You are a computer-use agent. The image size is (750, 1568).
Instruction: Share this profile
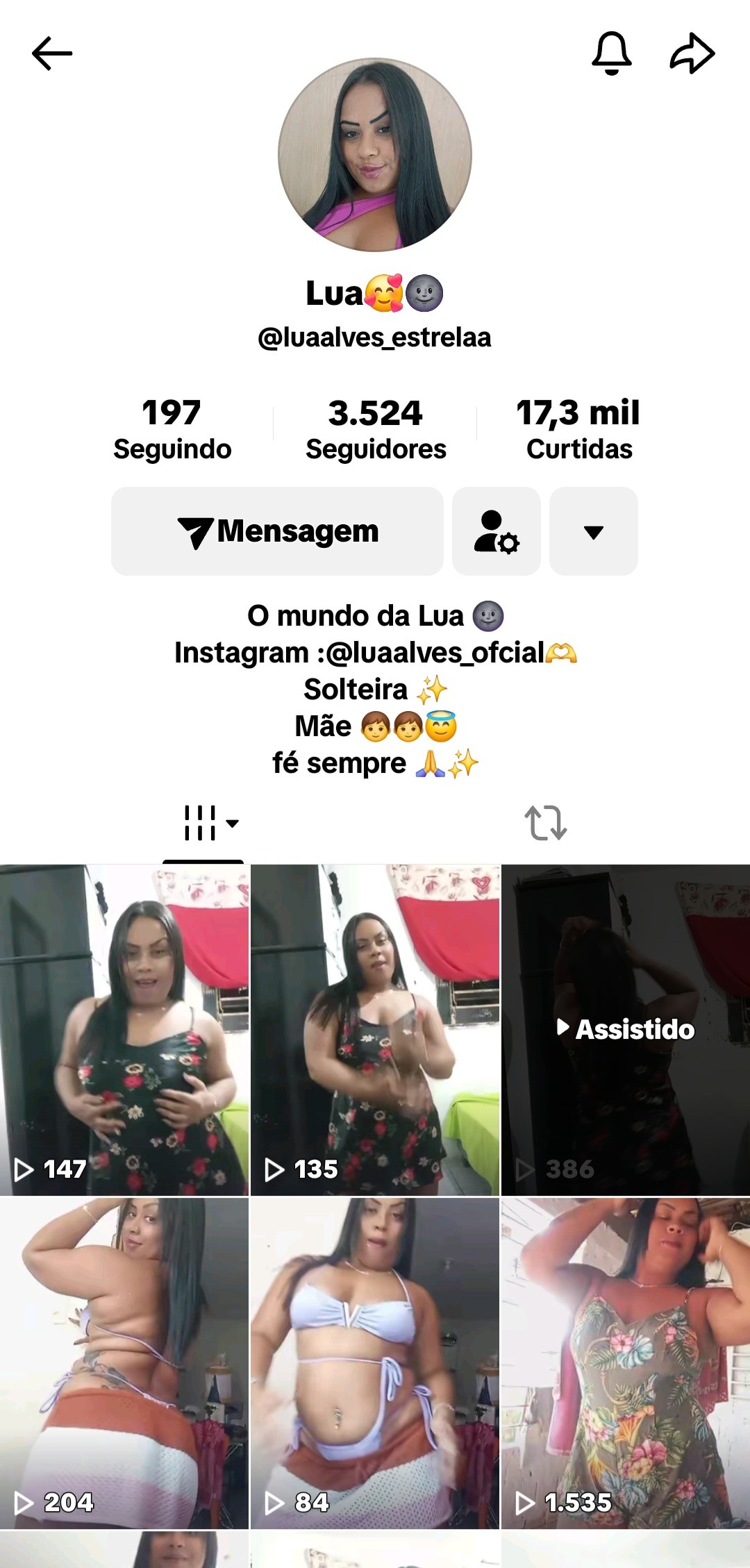pyautogui.click(x=692, y=53)
